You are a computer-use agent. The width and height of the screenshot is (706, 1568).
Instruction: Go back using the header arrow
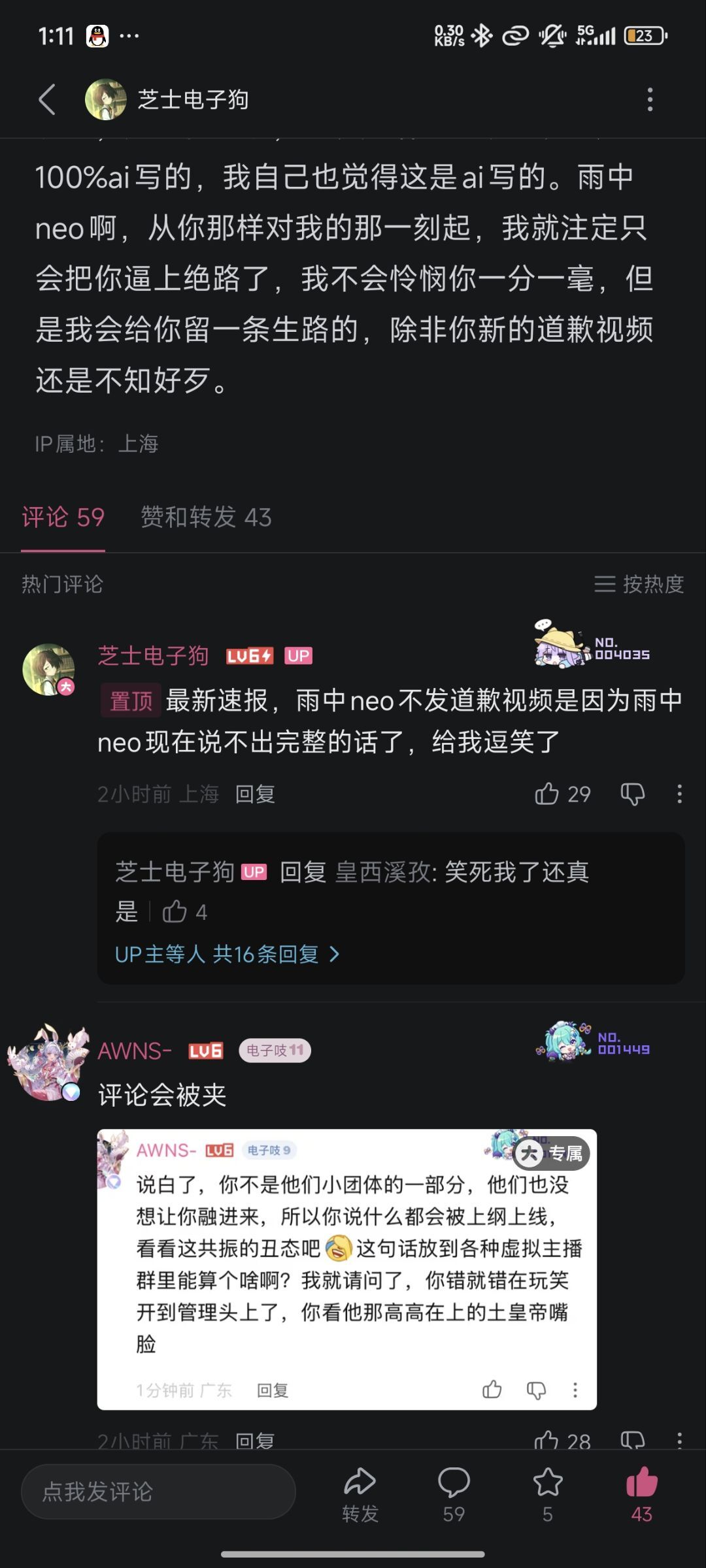point(47,100)
